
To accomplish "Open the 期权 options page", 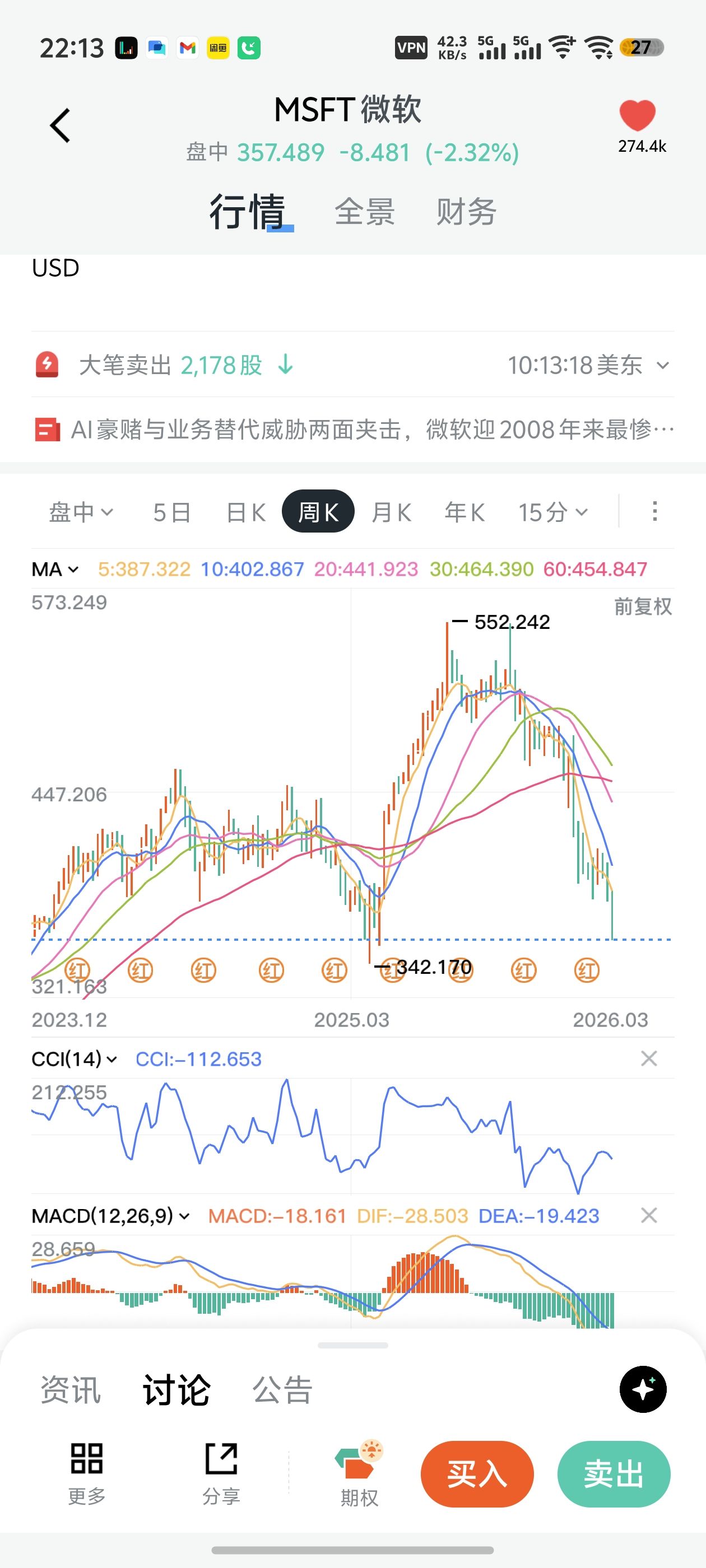I will (x=359, y=1473).
